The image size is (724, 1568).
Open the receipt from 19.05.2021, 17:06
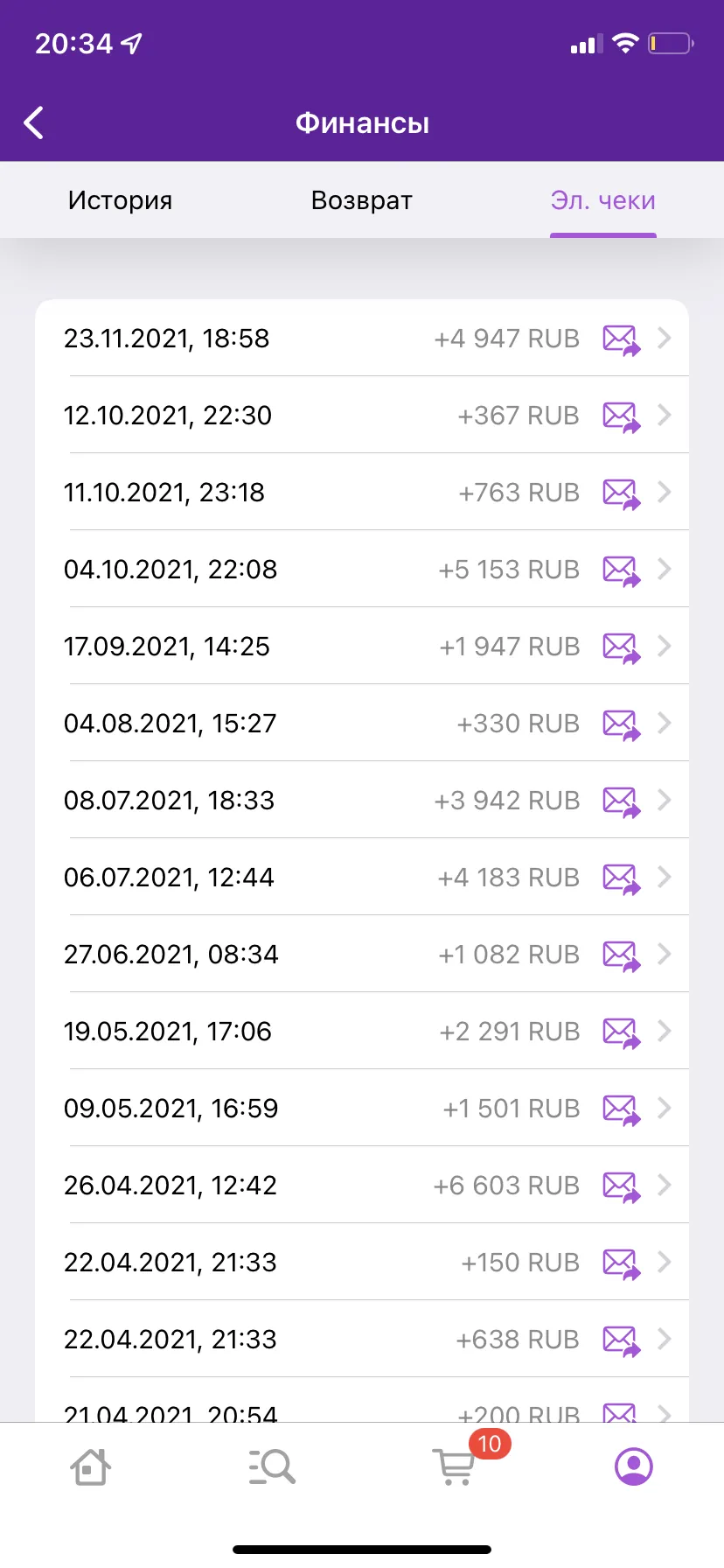click(362, 1032)
